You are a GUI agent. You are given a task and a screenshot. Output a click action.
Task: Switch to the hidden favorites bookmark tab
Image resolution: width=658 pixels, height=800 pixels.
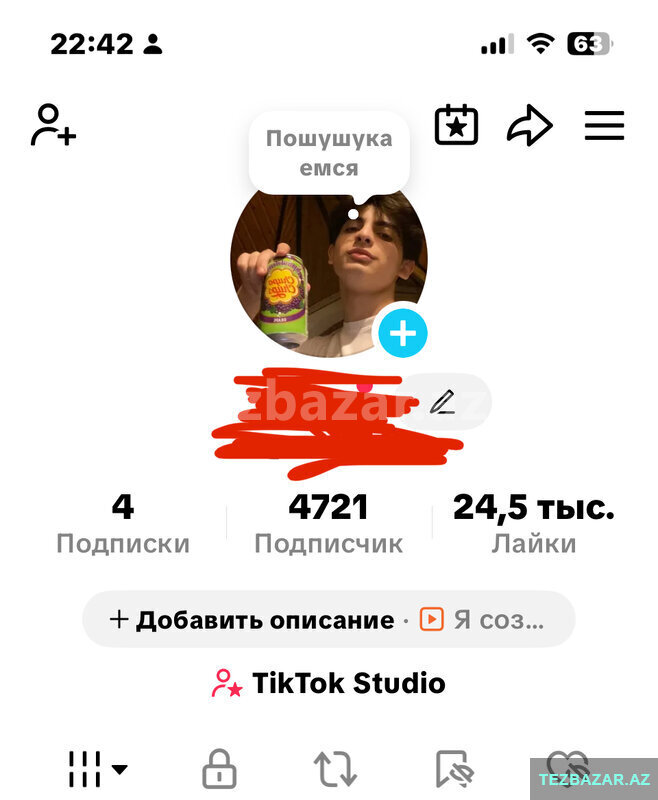click(455, 770)
